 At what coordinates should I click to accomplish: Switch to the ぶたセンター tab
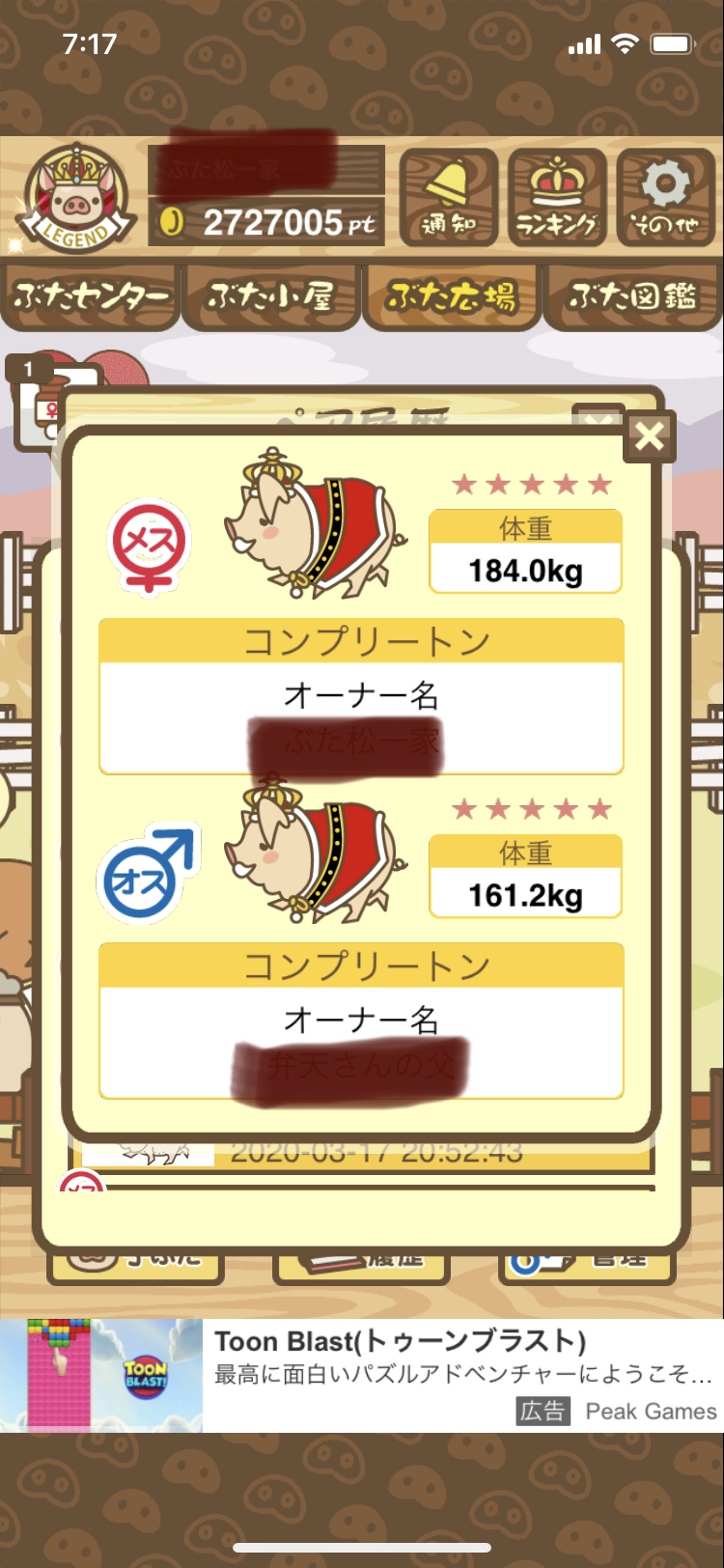pyautogui.click(x=91, y=296)
